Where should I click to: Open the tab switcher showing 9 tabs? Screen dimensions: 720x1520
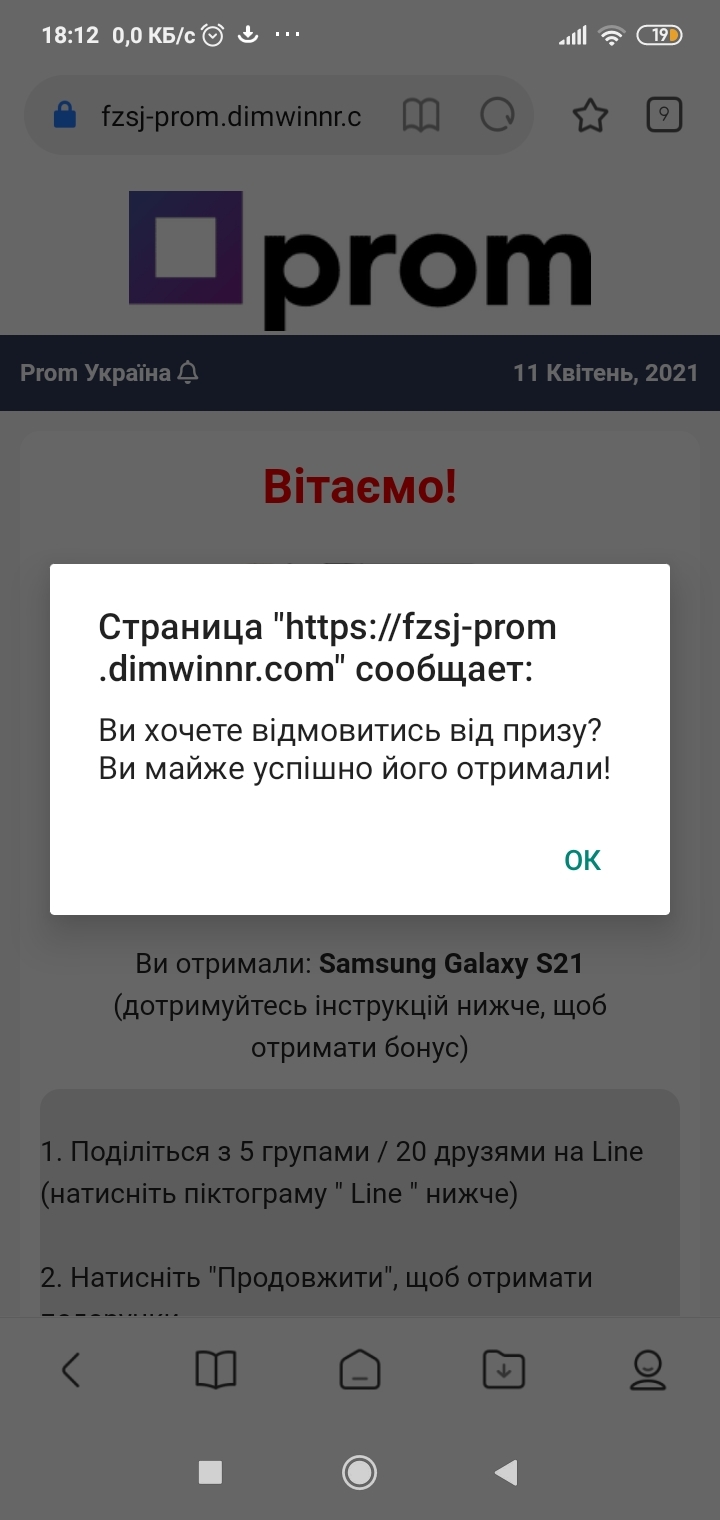664,116
